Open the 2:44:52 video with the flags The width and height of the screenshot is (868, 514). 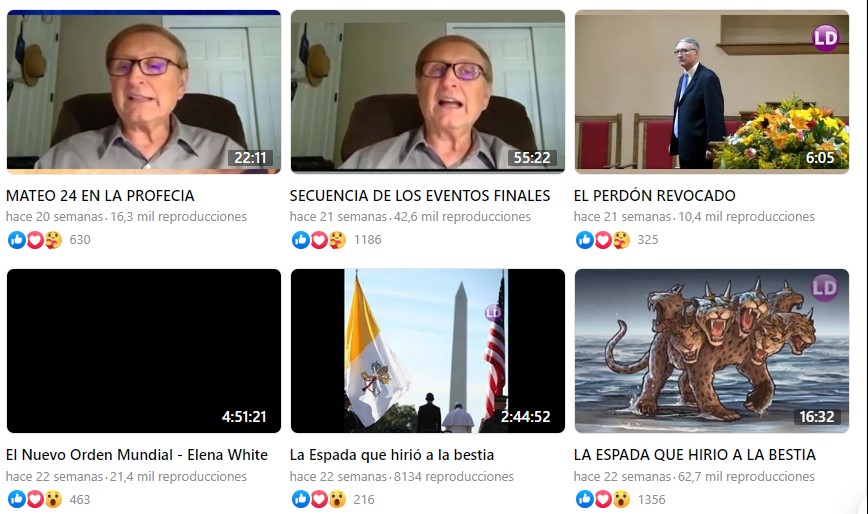[x=427, y=350]
